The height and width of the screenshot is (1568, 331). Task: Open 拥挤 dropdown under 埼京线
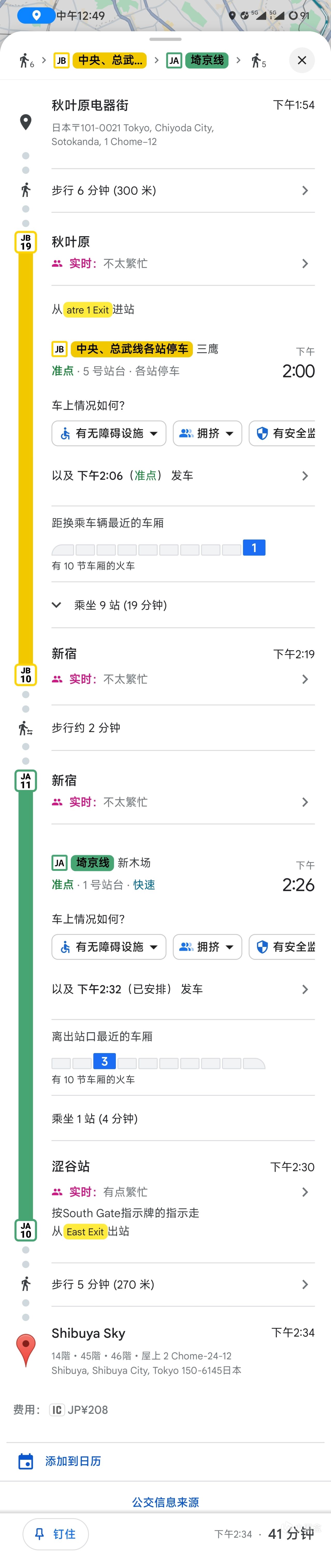coord(207,947)
